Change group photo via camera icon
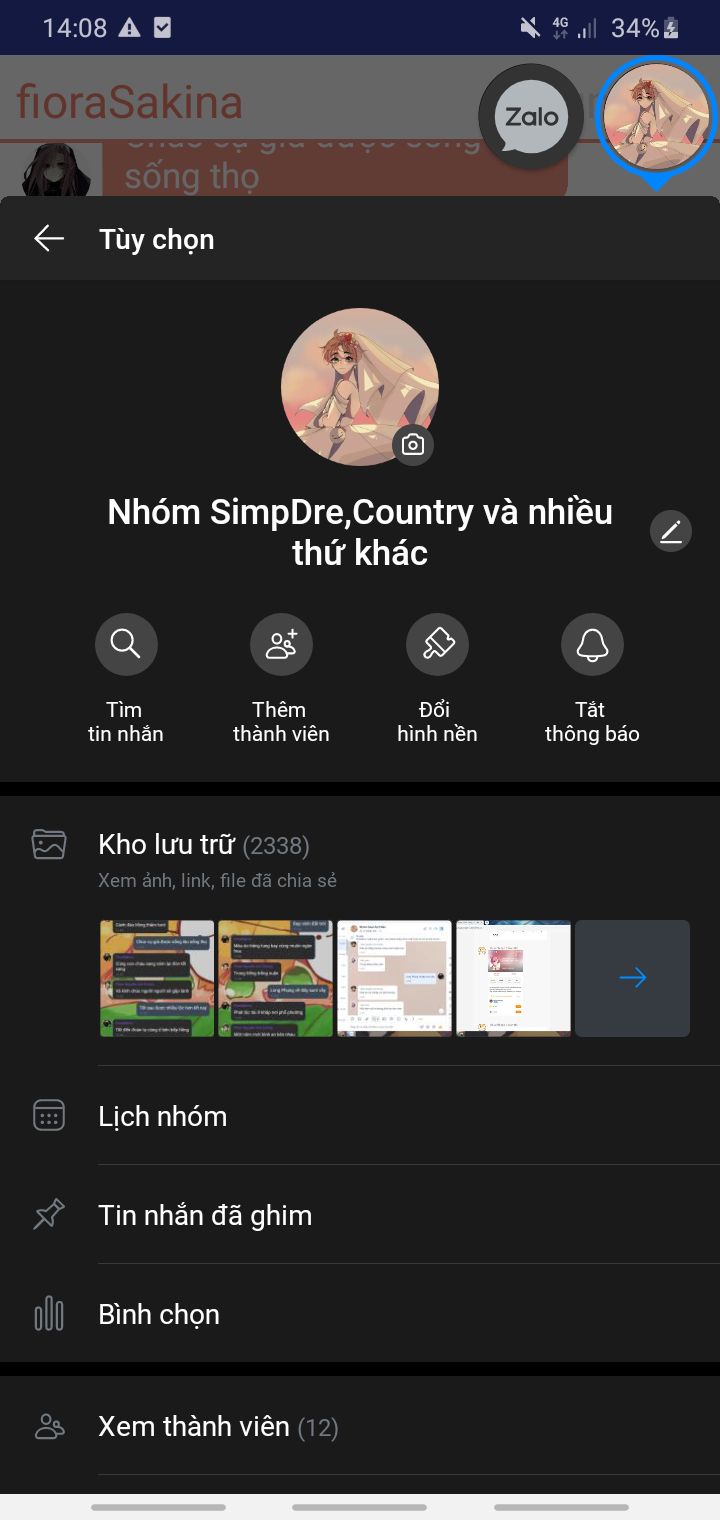 pyautogui.click(x=413, y=445)
